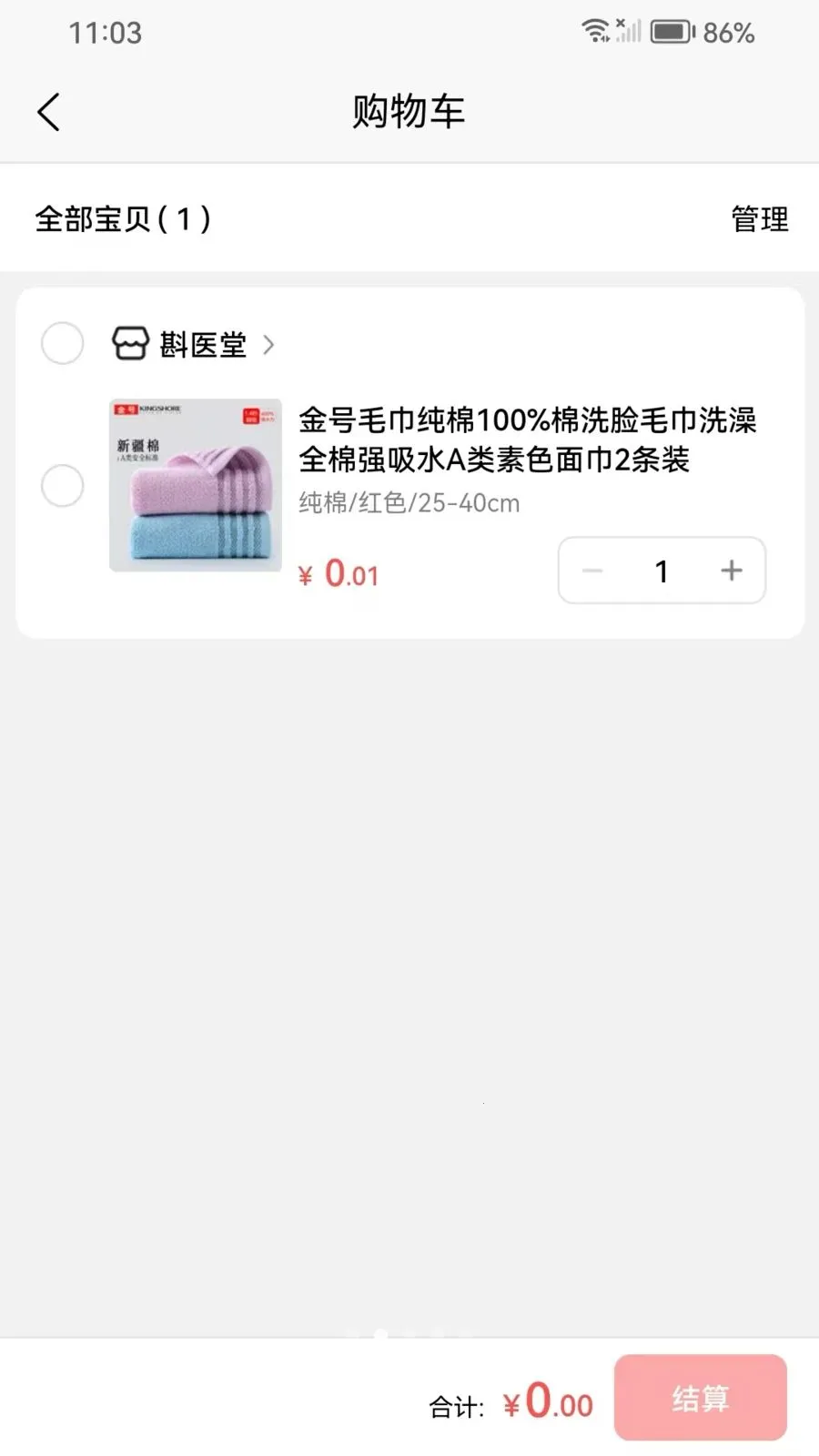Screen dimensions: 819x1456
Task: Click the mobile signal icon
Action: coord(628,32)
